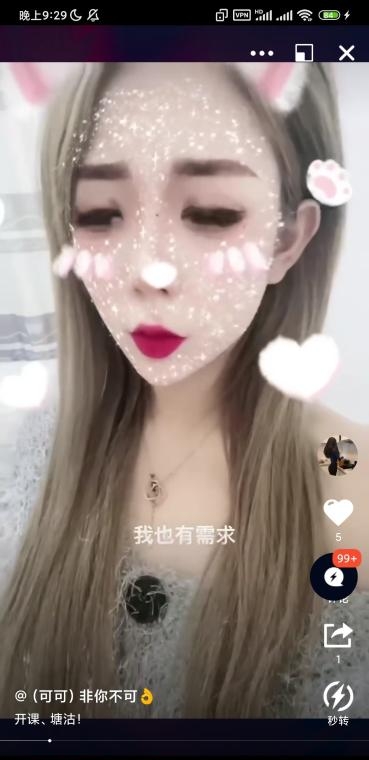The height and width of the screenshot is (760, 369).
Task: Close the video player
Action: pos(347,53)
